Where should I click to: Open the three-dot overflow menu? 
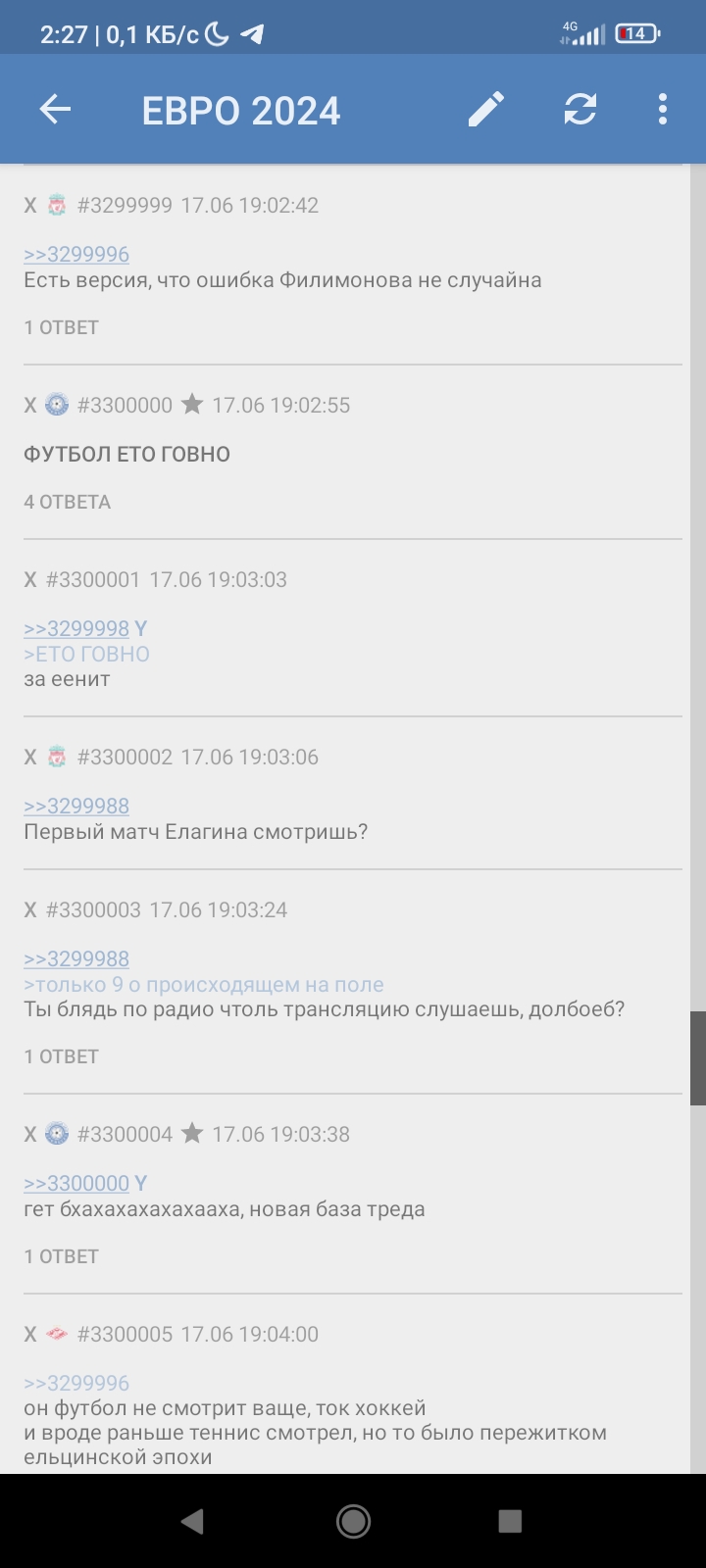tap(663, 110)
